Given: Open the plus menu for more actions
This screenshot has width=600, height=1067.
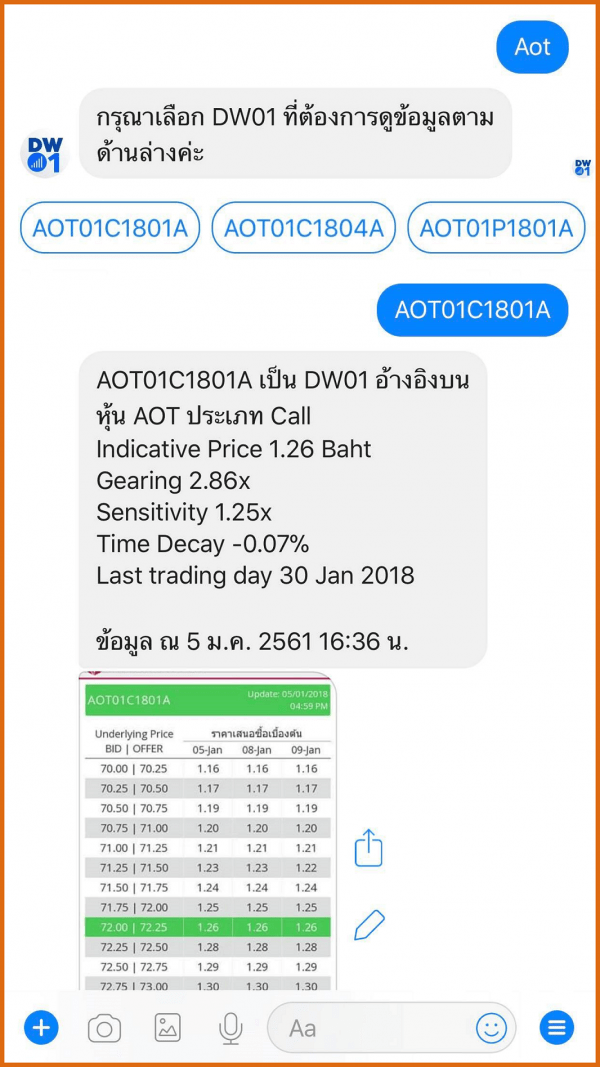Looking at the screenshot, I should [42, 1027].
